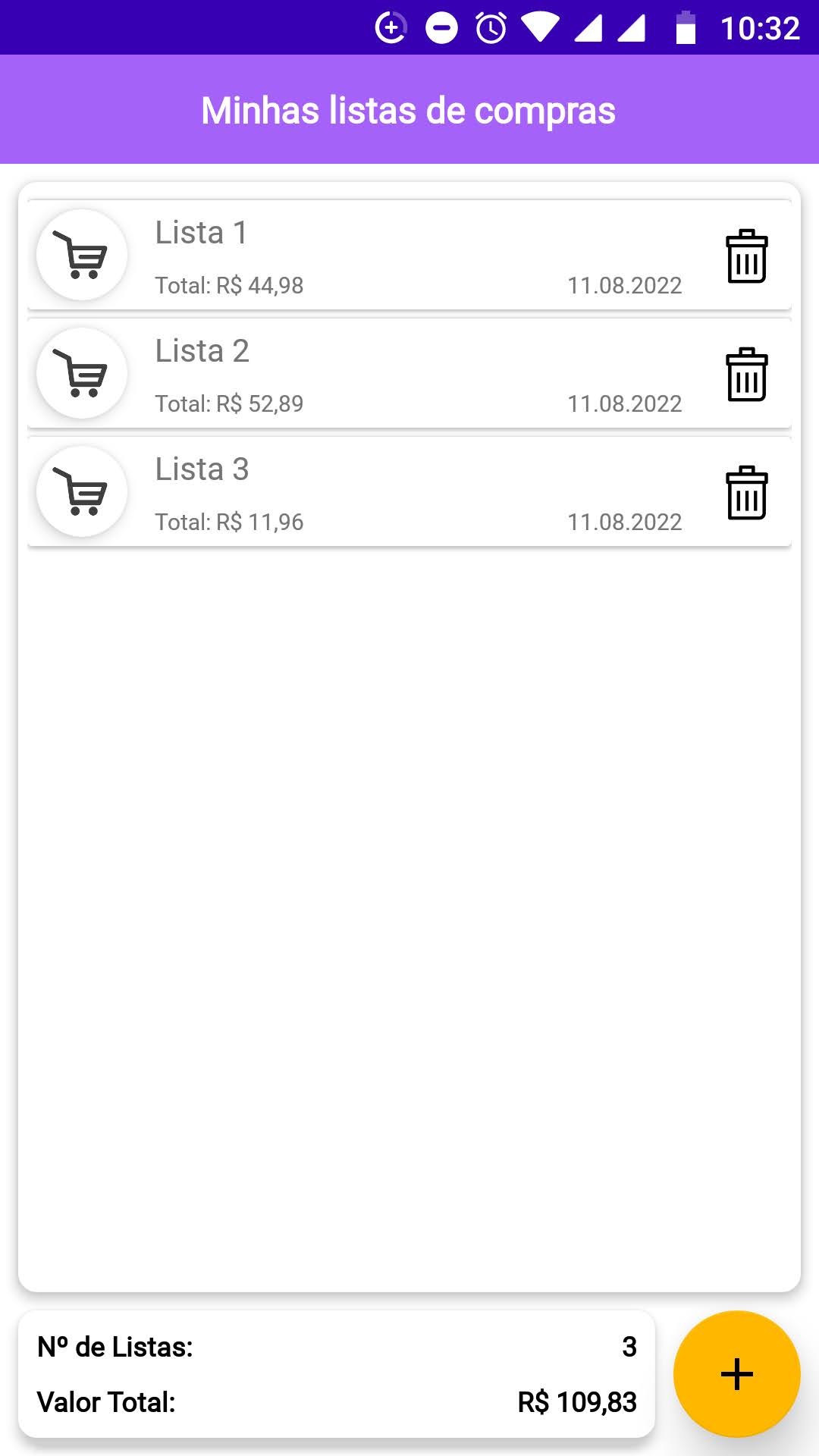819x1456 pixels.
Task: Click the shopping cart icon on Lista 2
Action: point(82,373)
